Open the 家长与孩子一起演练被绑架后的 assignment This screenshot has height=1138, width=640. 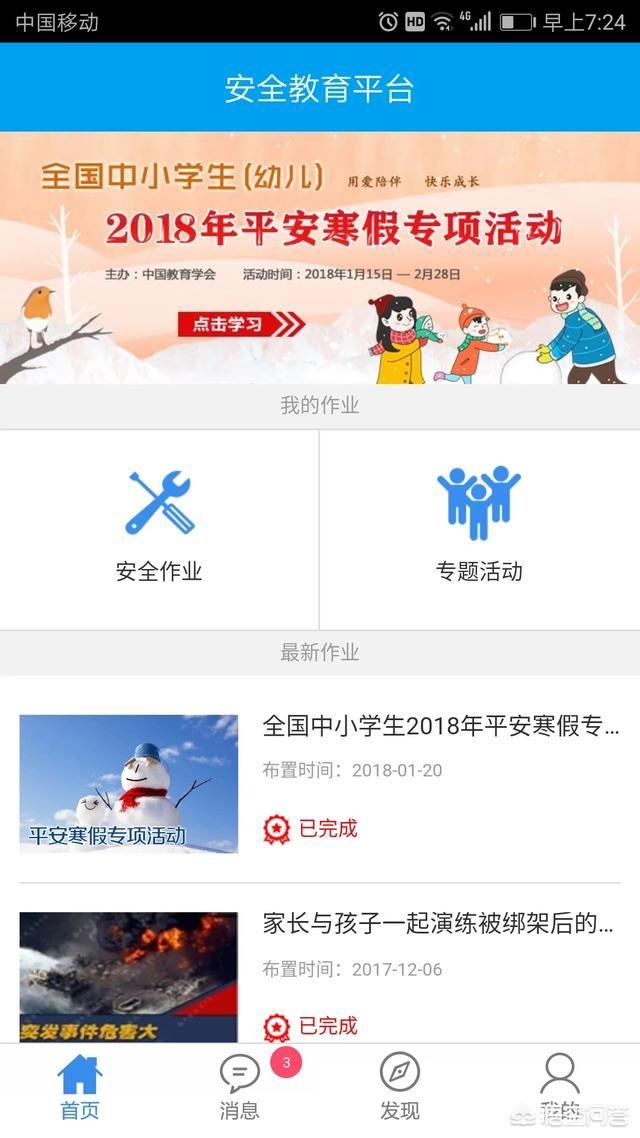click(438, 923)
